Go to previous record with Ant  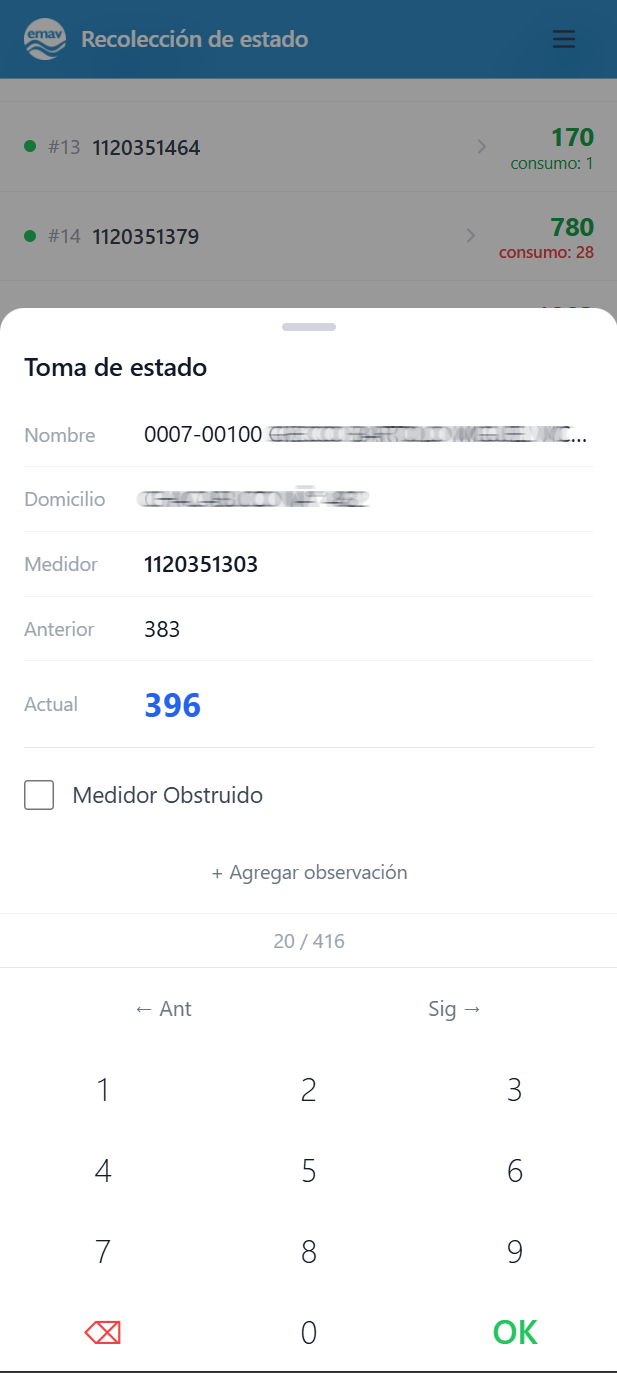163,1009
